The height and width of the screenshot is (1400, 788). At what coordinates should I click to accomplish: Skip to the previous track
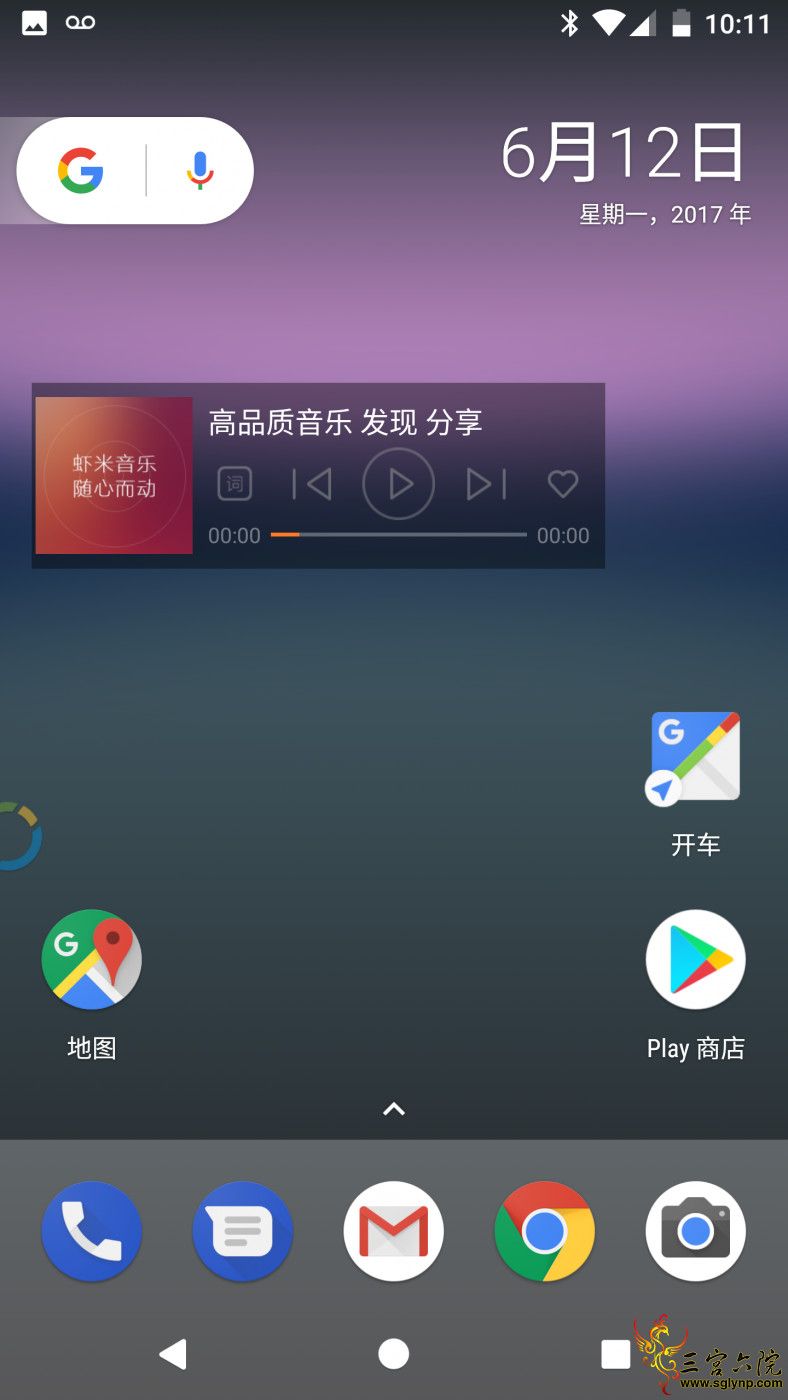(x=312, y=485)
